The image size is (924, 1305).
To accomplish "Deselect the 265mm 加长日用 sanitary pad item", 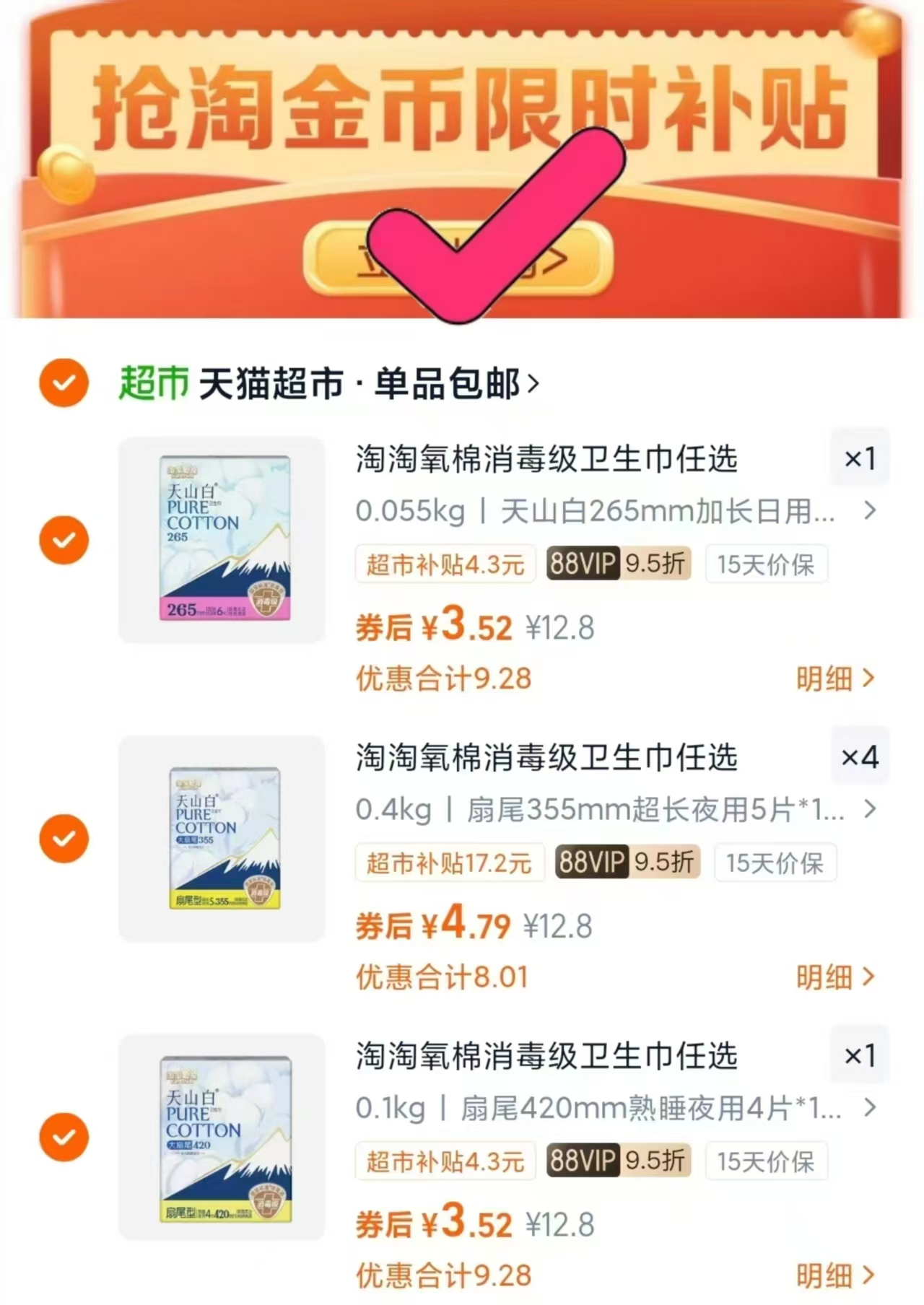I will point(64,540).
